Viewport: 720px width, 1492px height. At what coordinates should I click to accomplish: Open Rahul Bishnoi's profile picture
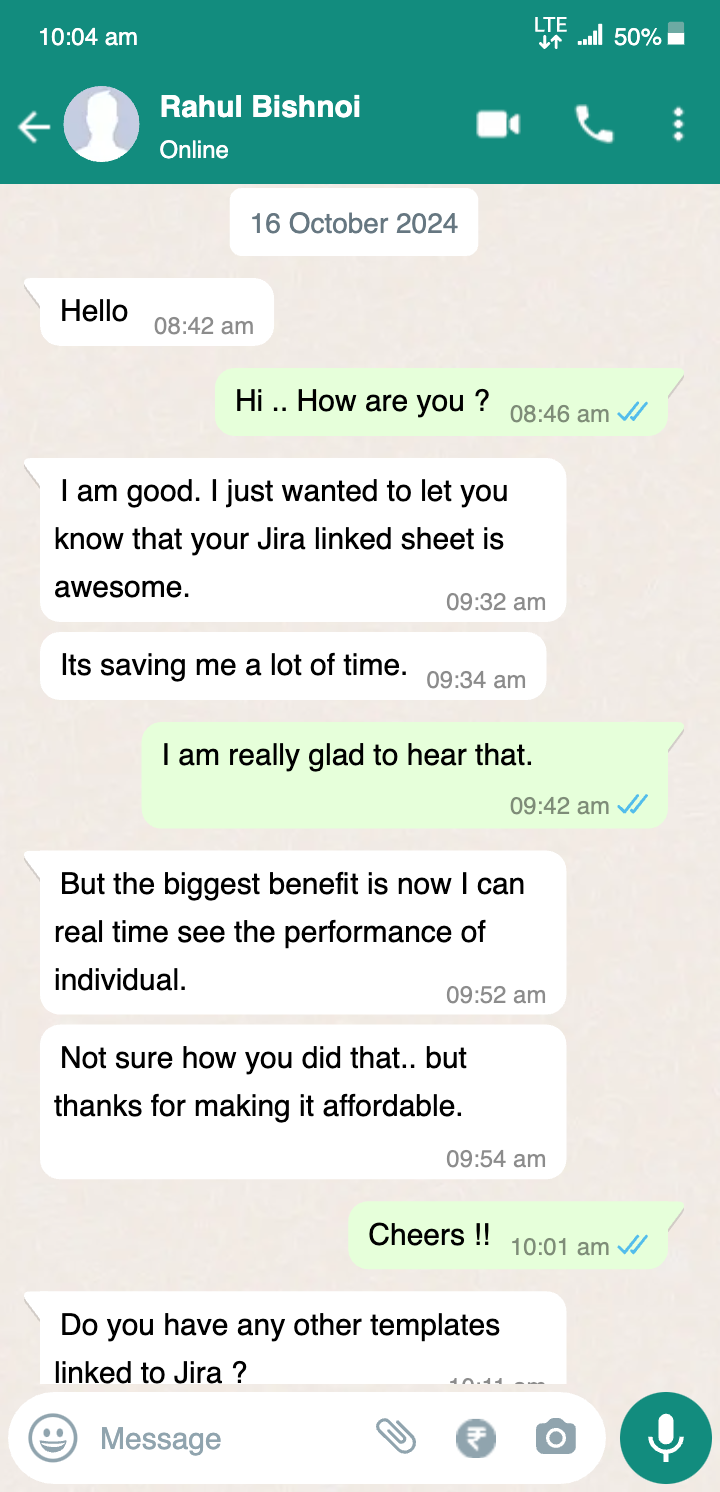(101, 125)
